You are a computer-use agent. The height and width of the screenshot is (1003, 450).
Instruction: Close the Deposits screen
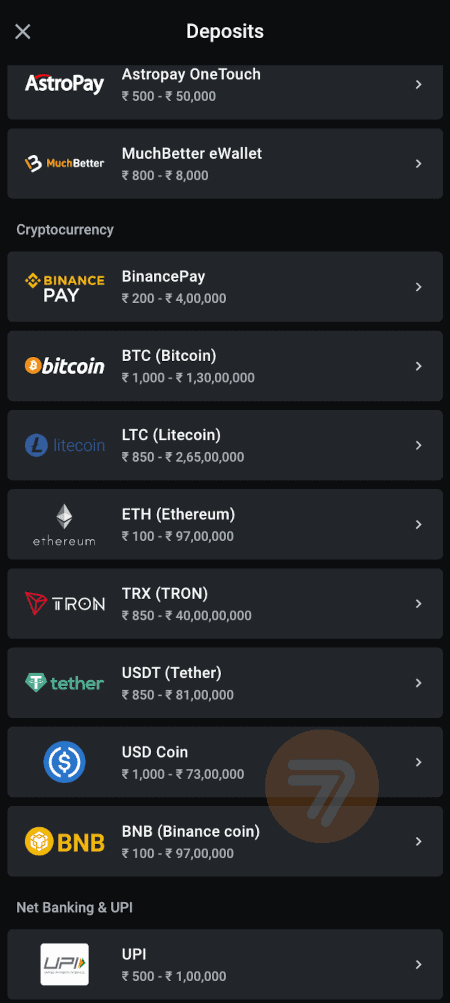(x=22, y=31)
